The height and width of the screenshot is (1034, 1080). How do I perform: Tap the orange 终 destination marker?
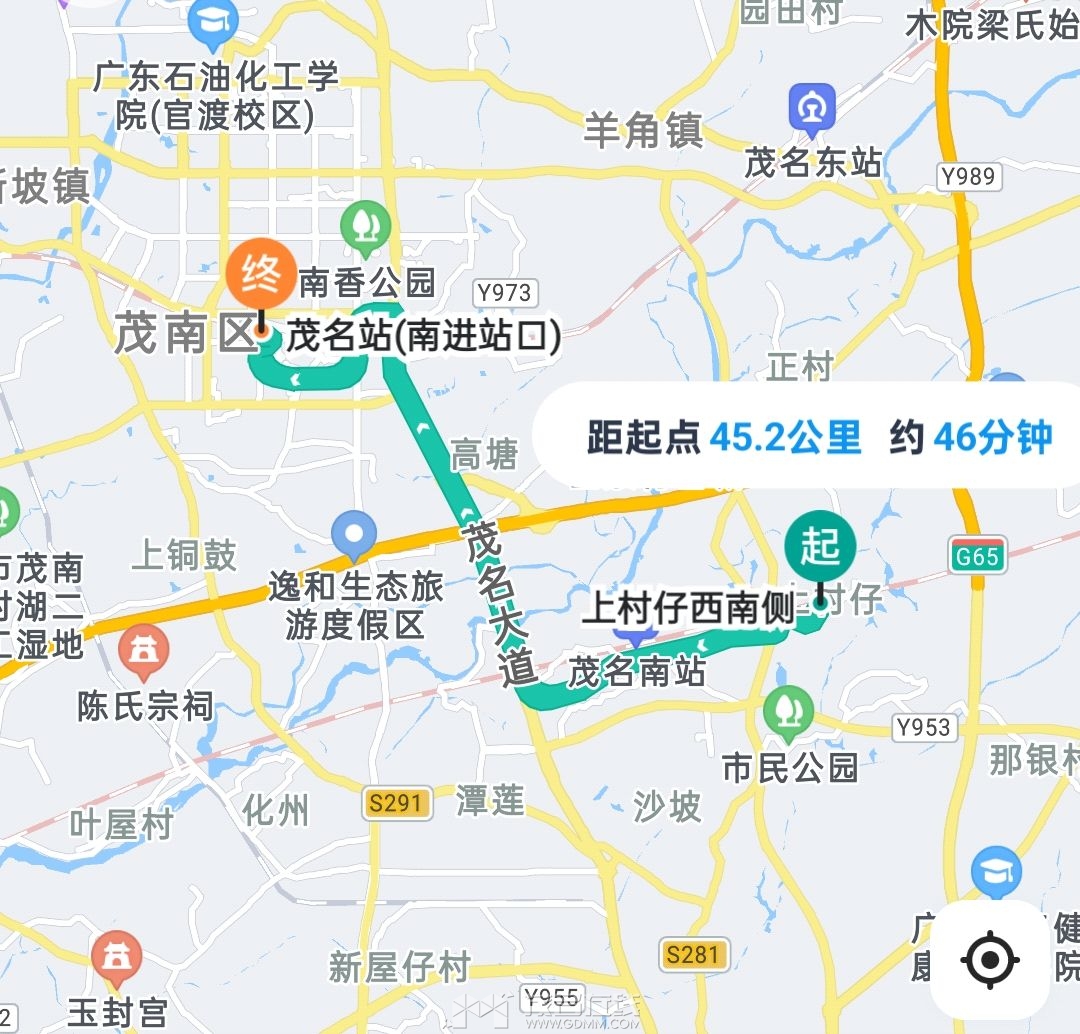pyautogui.click(x=260, y=273)
